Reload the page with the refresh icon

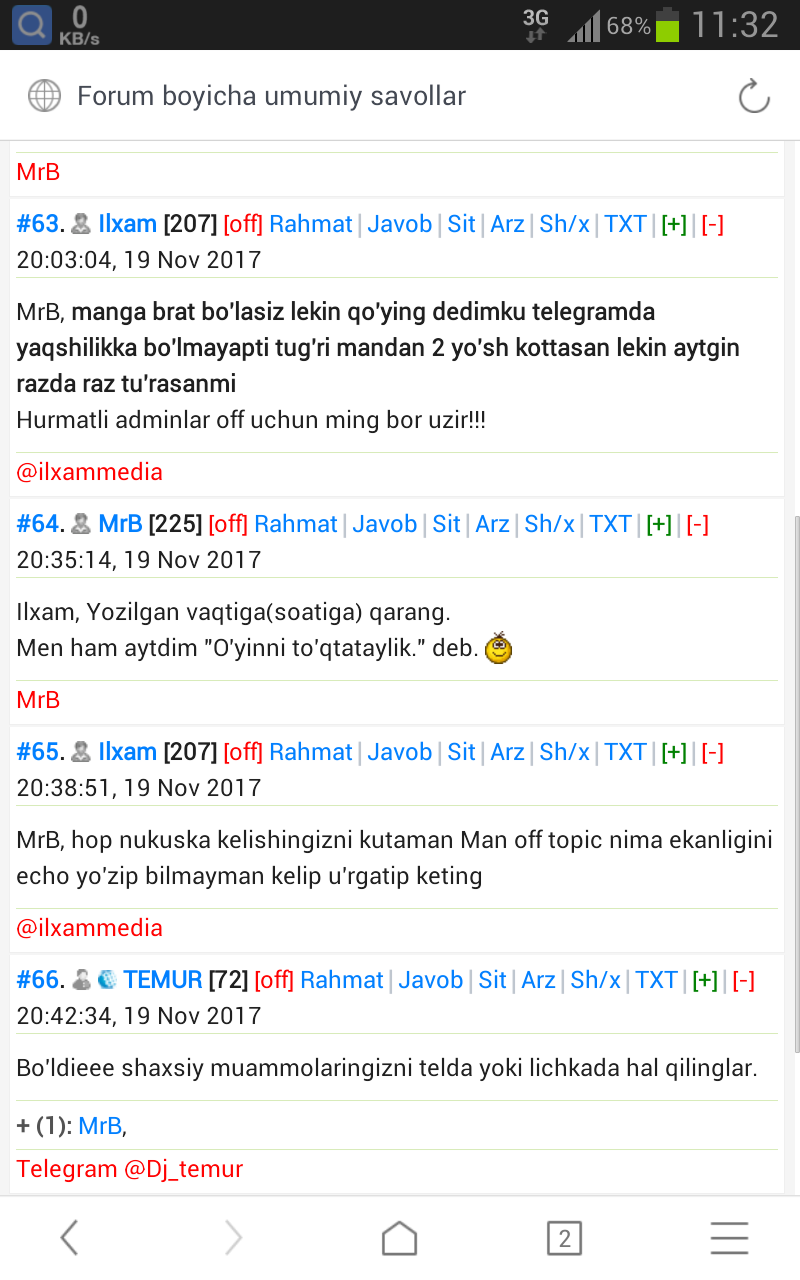click(x=754, y=97)
